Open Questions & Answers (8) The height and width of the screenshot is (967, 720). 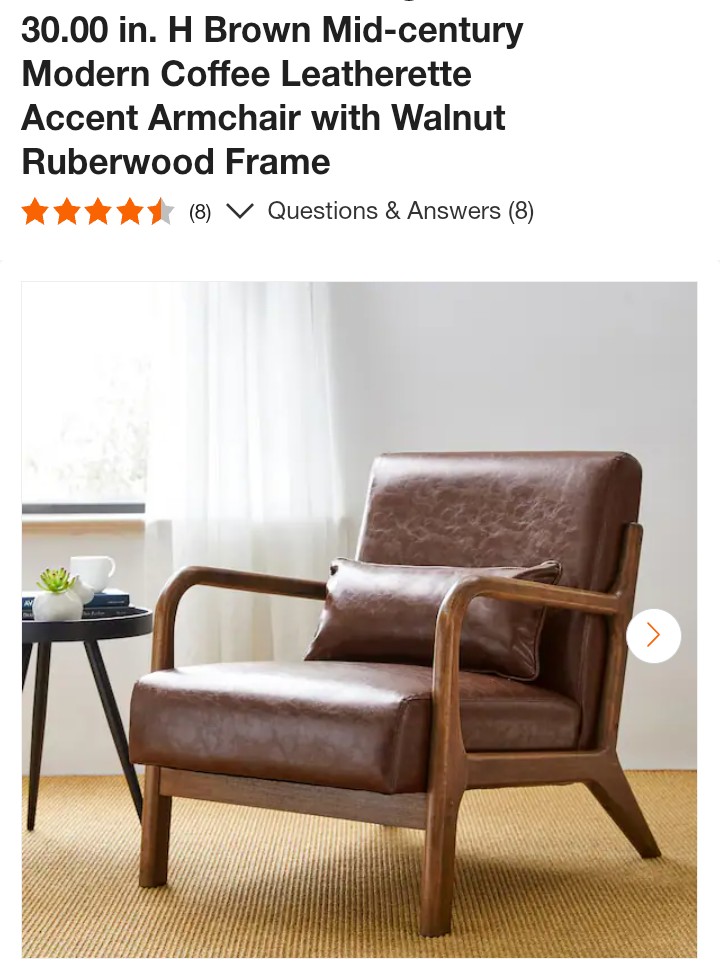pos(400,211)
